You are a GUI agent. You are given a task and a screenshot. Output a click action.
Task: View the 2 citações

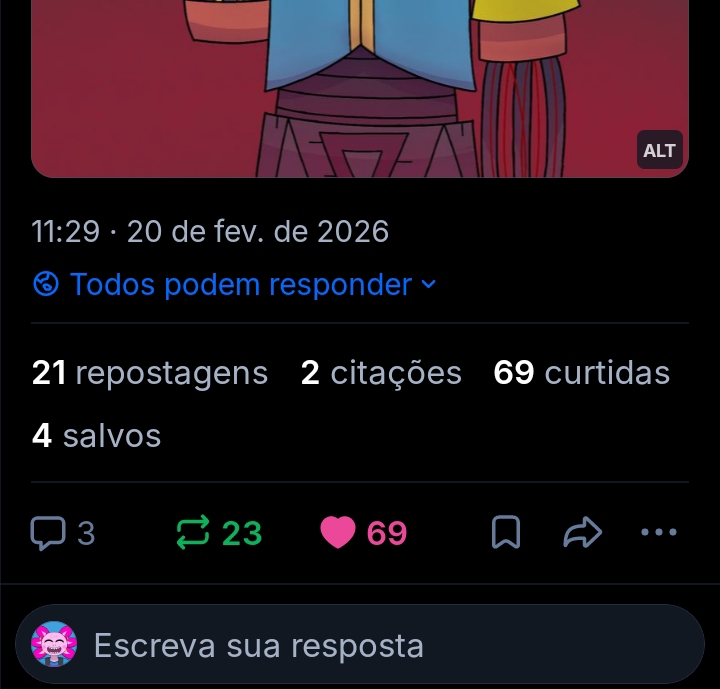pos(381,373)
